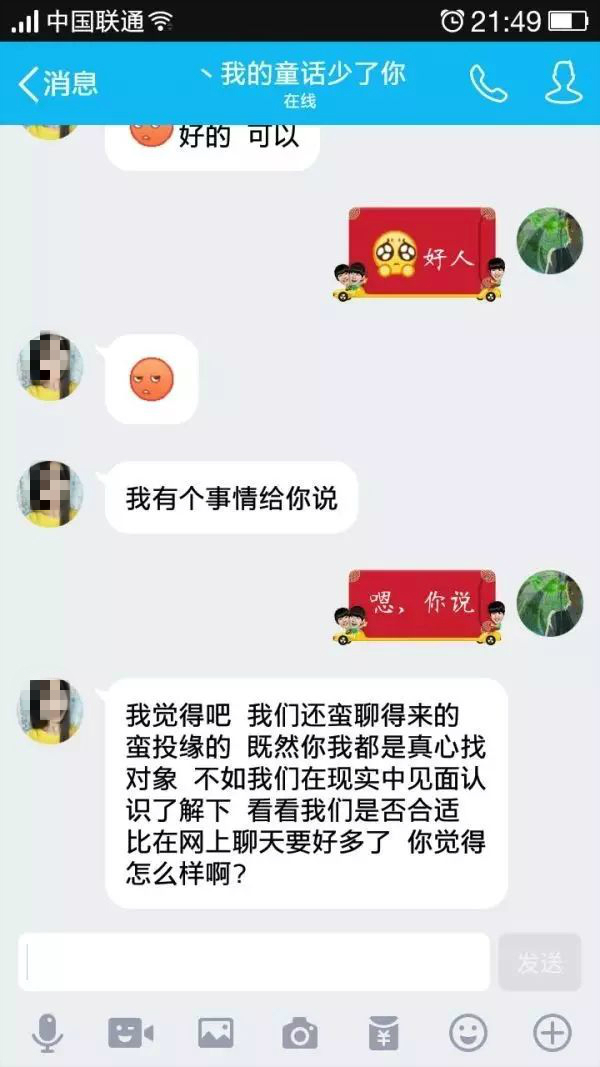Screen dimensions: 600x1067
Task: Open the emoji picker
Action: coord(468,1032)
